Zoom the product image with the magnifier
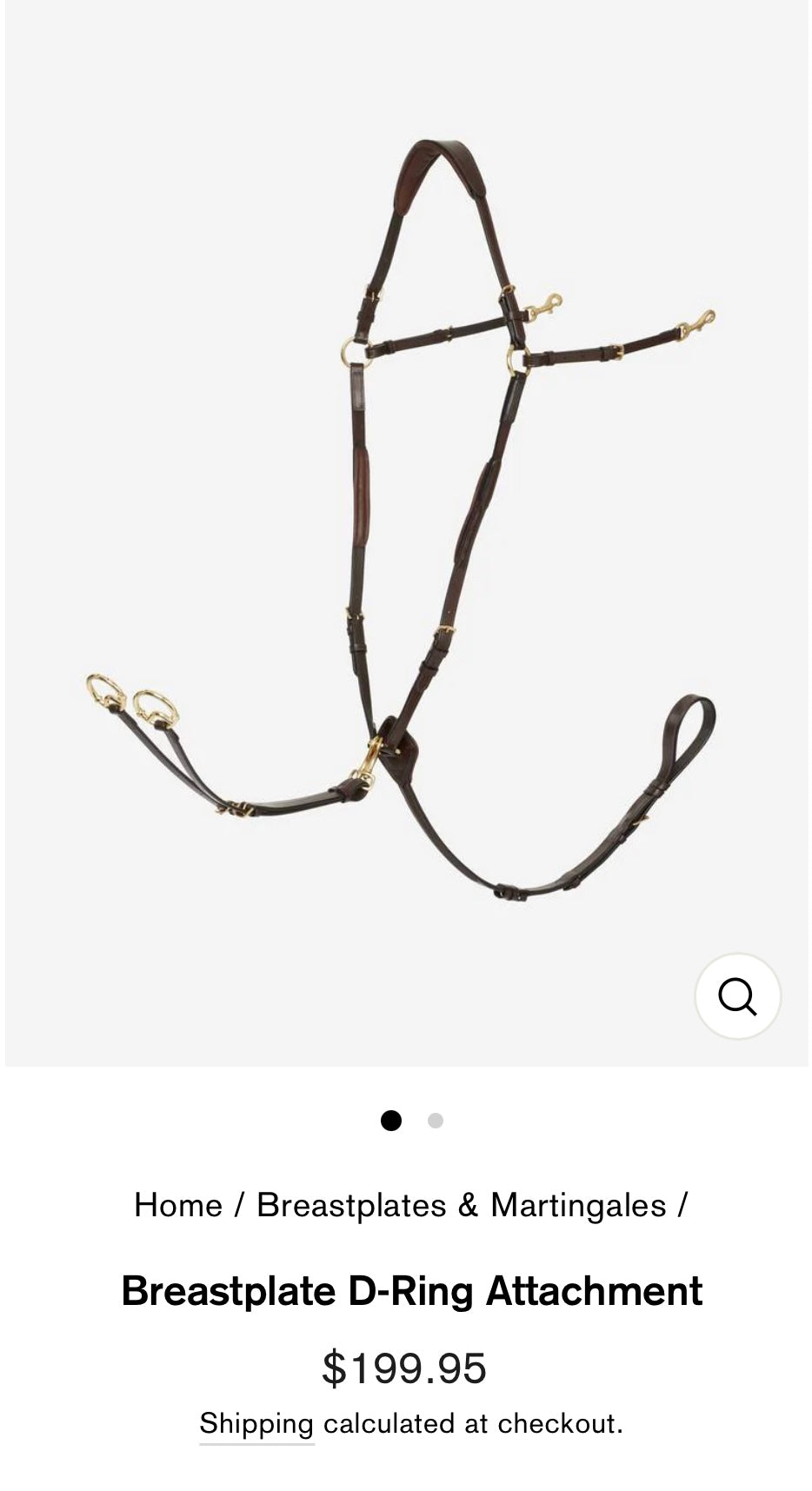Viewport: 812px width, 1491px height. pos(737,996)
